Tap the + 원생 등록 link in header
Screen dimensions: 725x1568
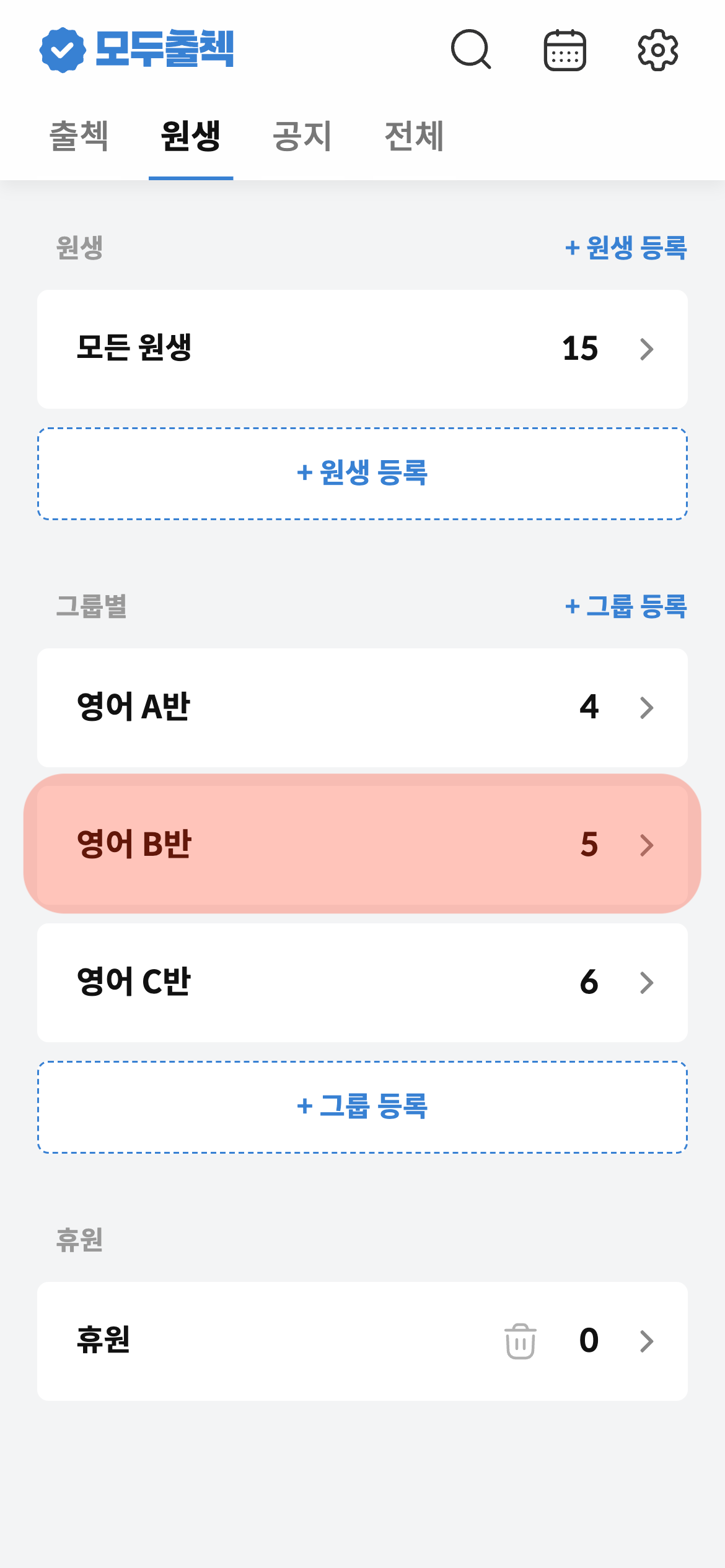625,248
